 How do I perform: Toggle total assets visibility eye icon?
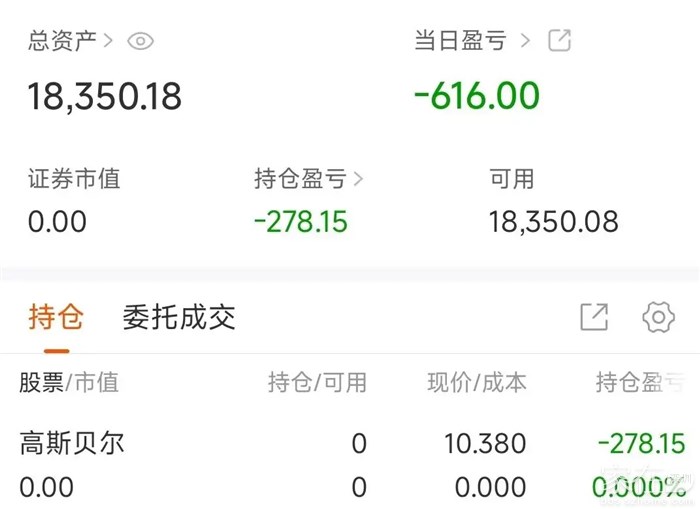pos(141,41)
